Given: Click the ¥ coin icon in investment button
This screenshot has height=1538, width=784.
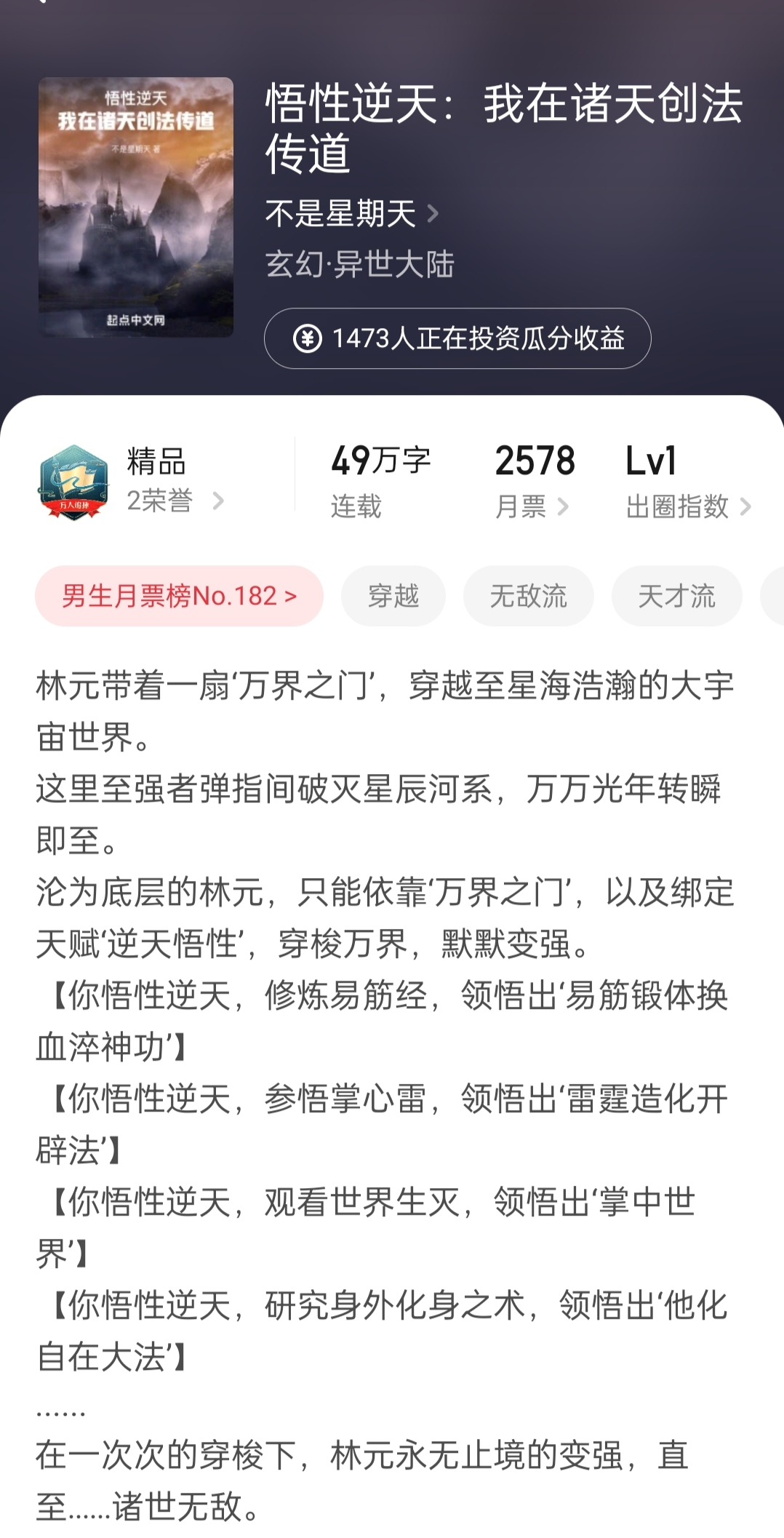Looking at the screenshot, I should (308, 338).
